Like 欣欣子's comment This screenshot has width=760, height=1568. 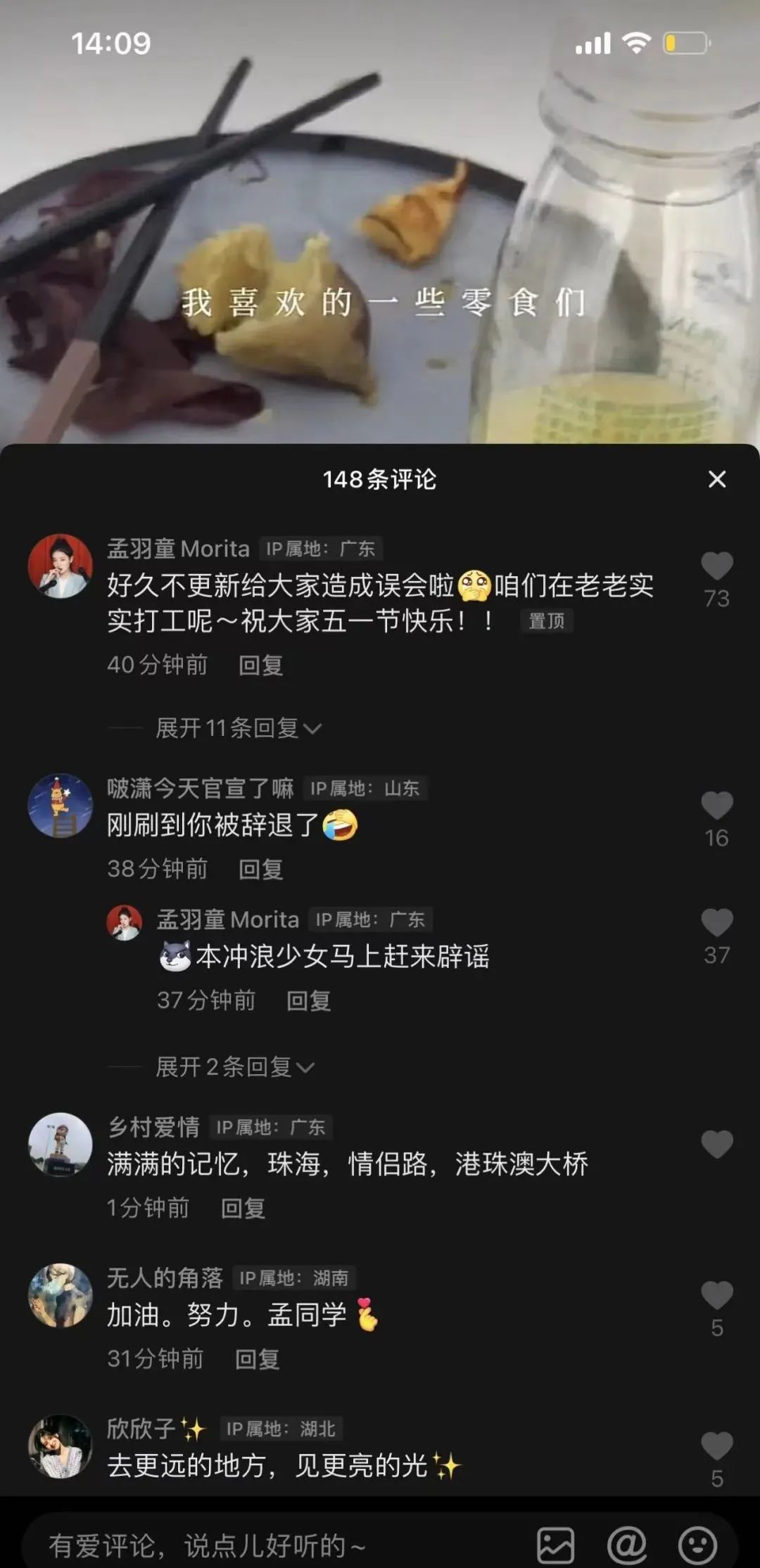(x=716, y=1446)
